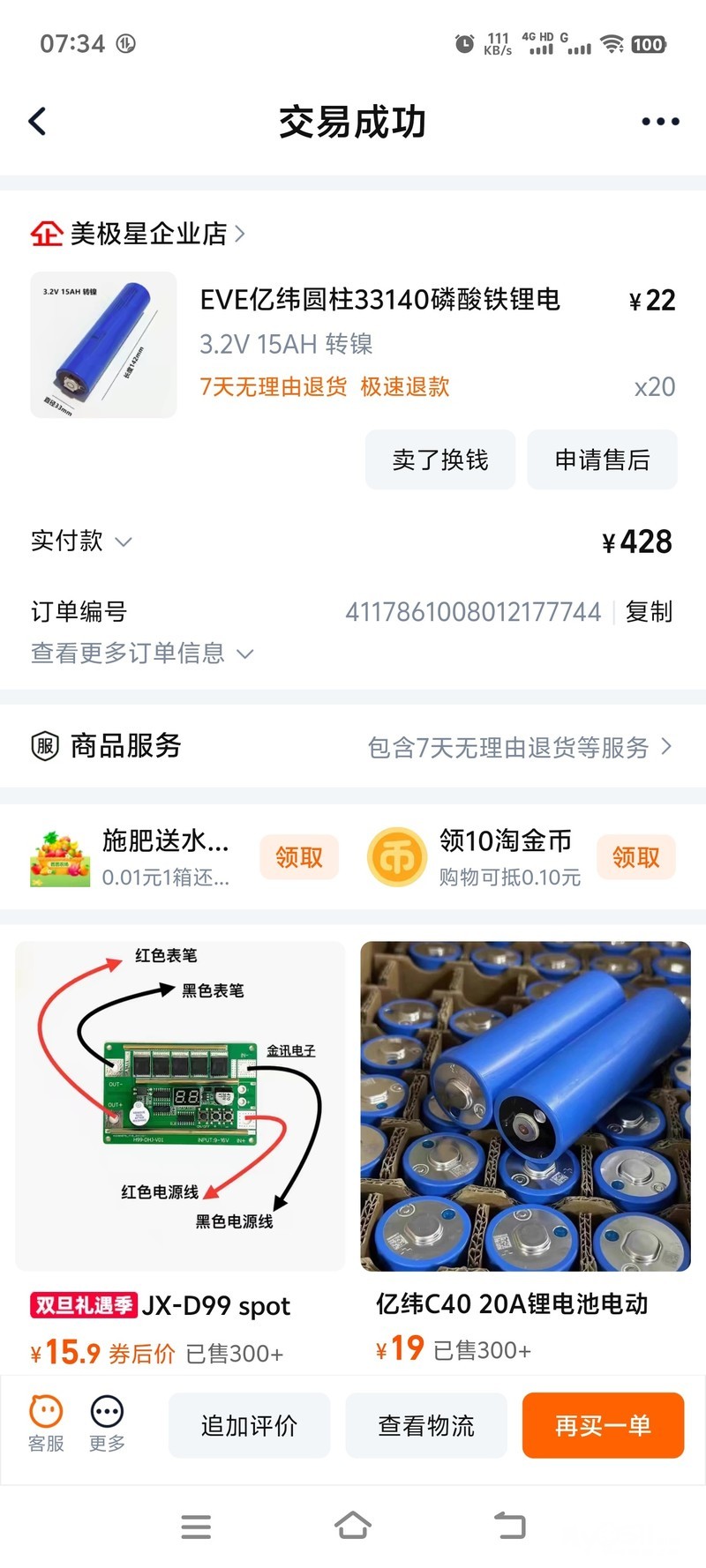The width and height of the screenshot is (706, 1568).
Task: Go to the system home screen
Action: [x=353, y=1526]
